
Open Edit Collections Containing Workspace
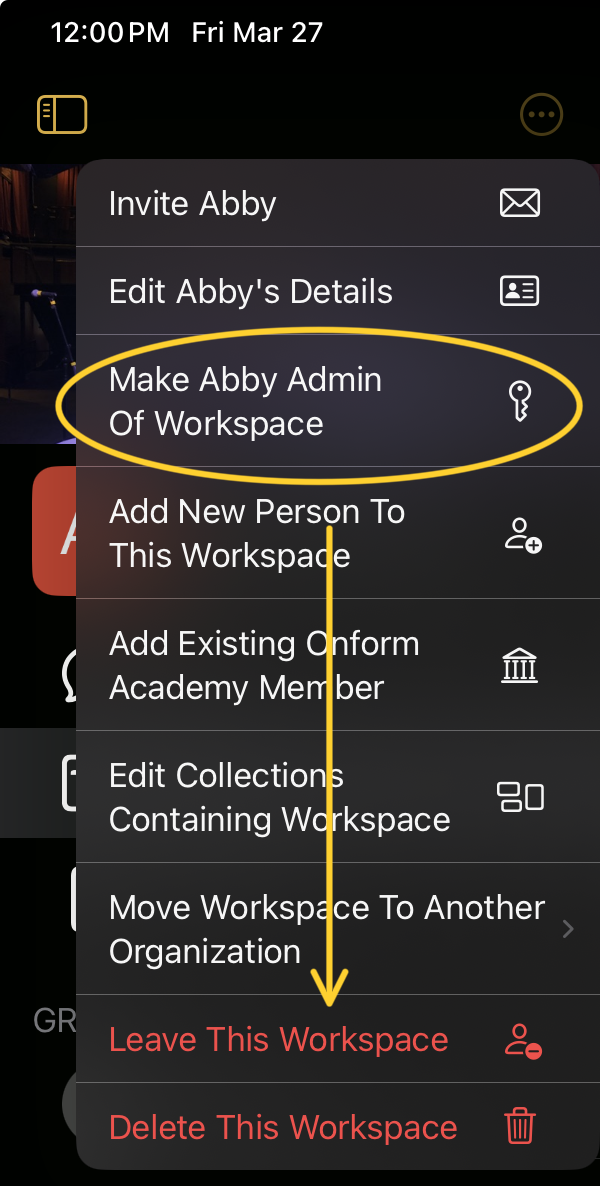[x=324, y=798]
